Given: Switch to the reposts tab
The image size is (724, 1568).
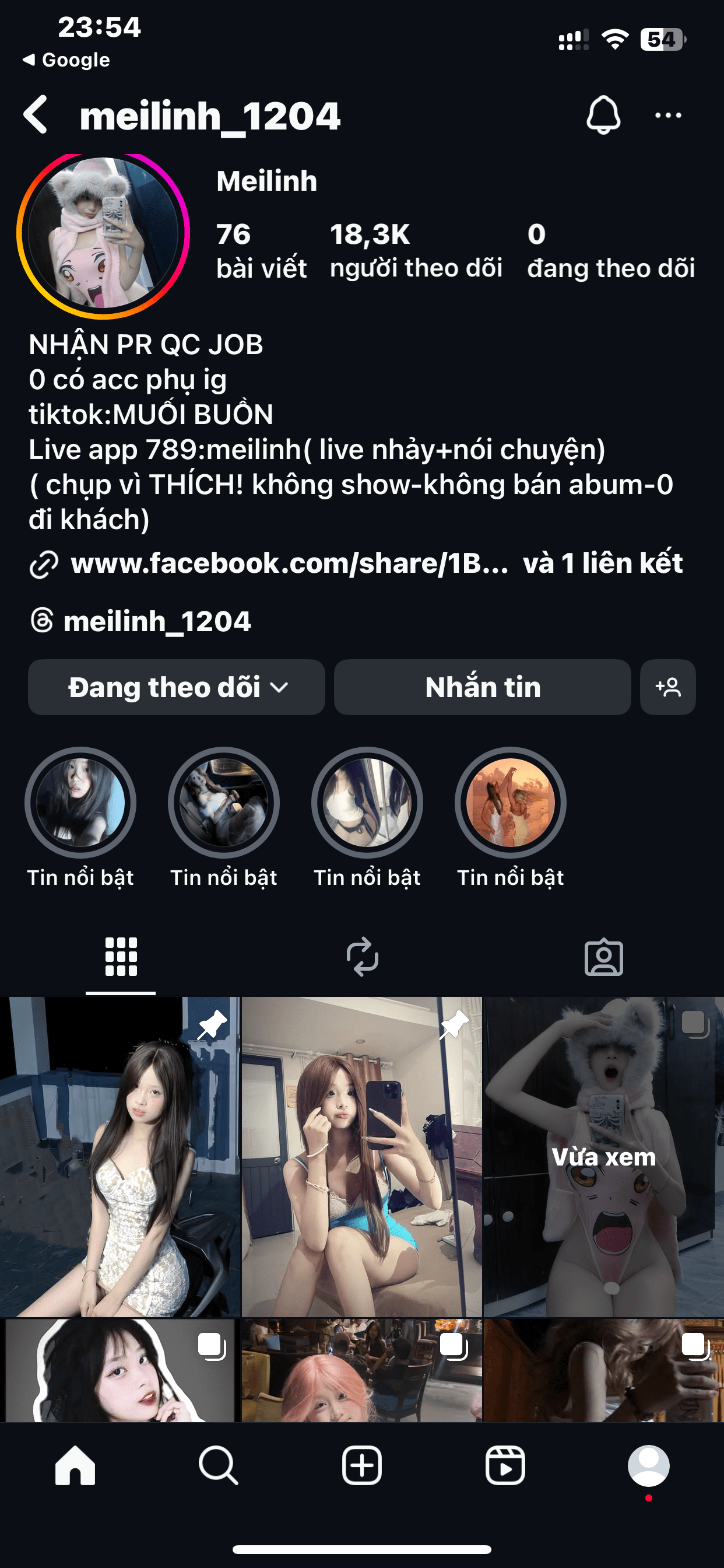Looking at the screenshot, I should click(362, 956).
